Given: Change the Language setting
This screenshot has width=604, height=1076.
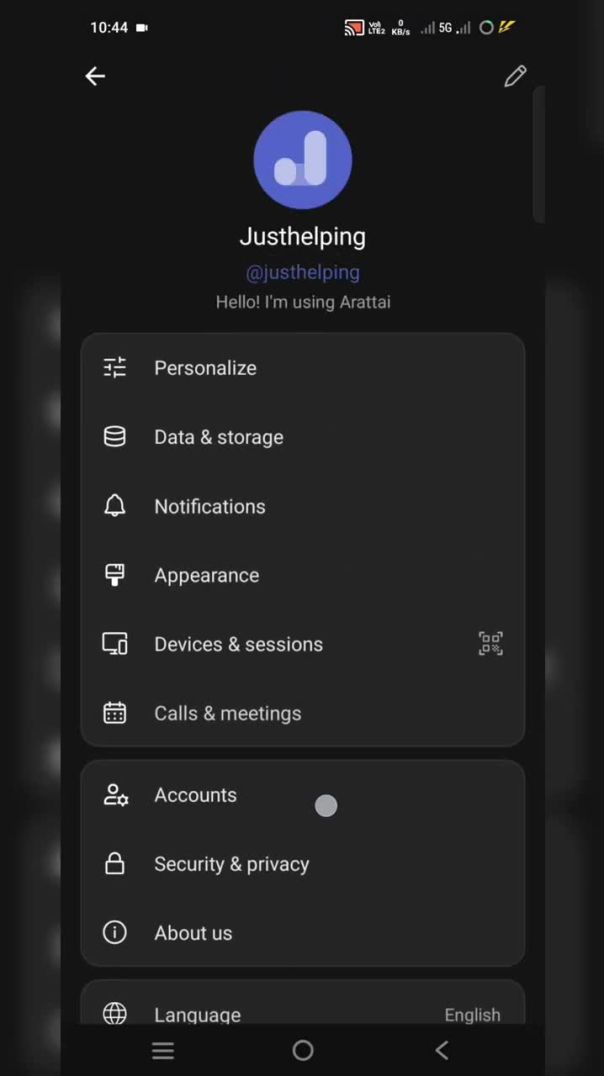Looking at the screenshot, I should point(300,1012).
